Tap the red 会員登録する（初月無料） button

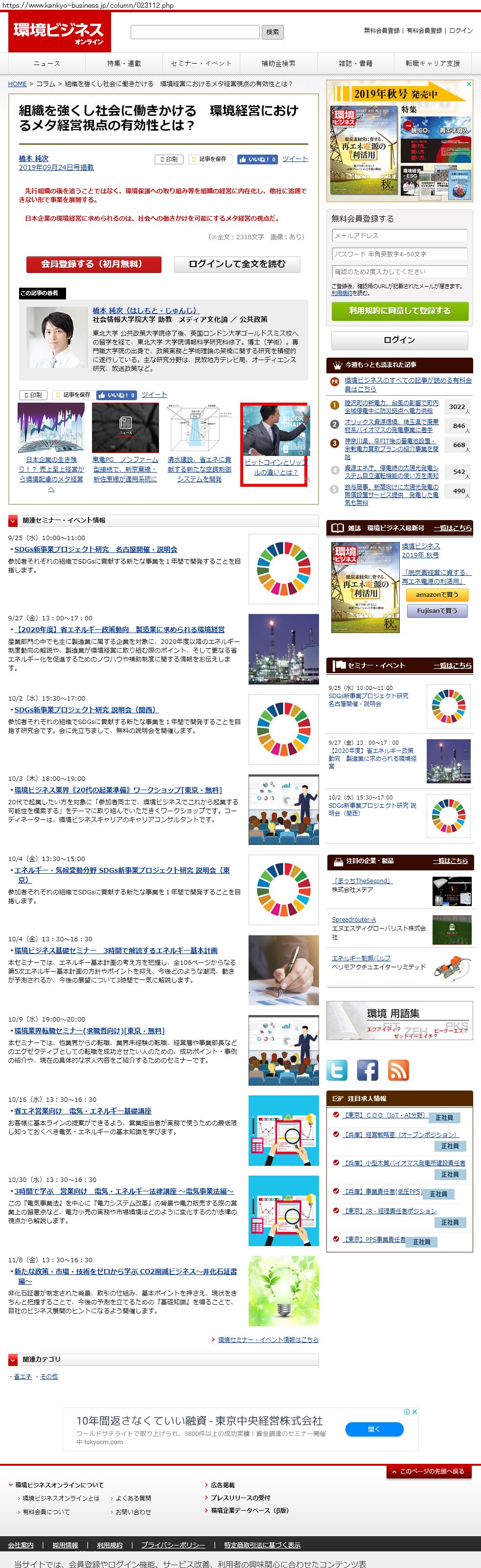93,264
